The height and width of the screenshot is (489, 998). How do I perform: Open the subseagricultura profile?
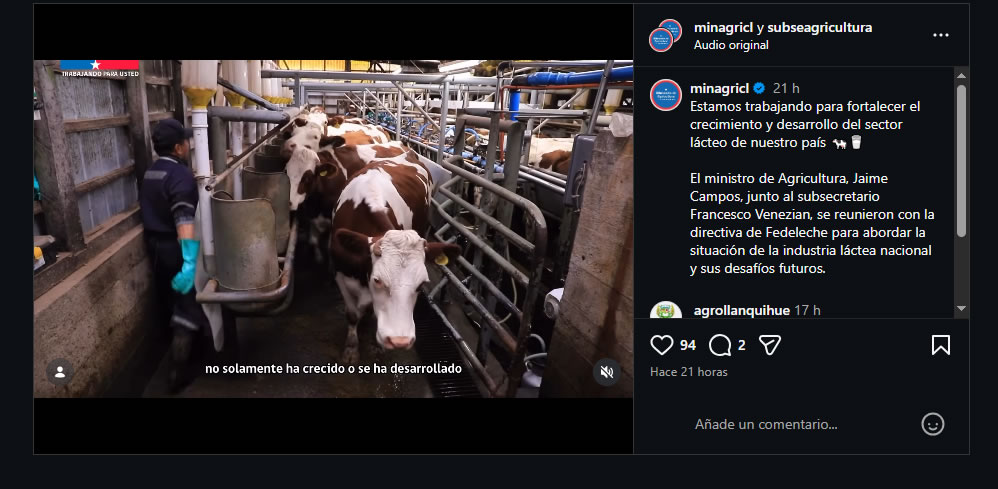click(x=819, y=28)
